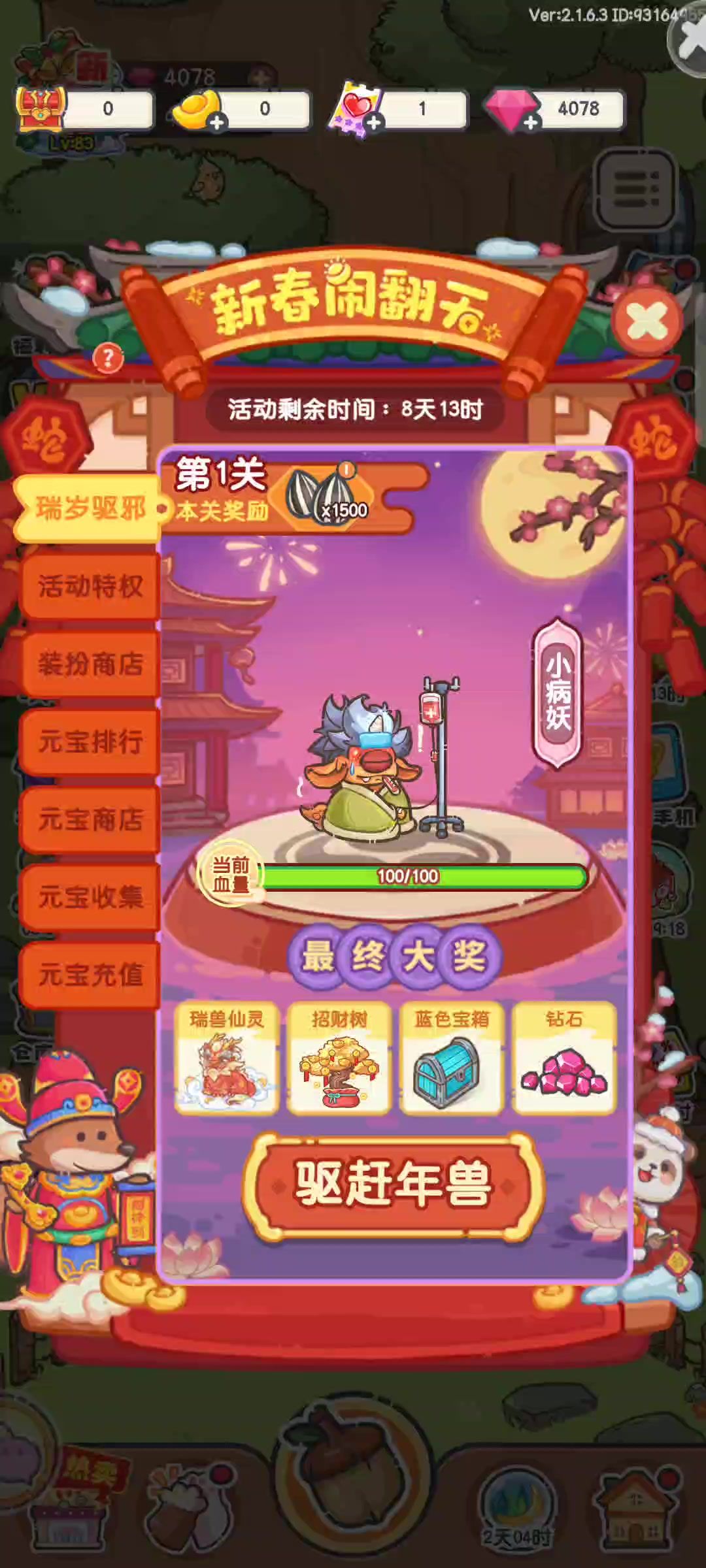The height and width of the screenshot is (1568, 706).
Task: Select the 瑞岁驱邪 tab
Action: pos(89,508)
